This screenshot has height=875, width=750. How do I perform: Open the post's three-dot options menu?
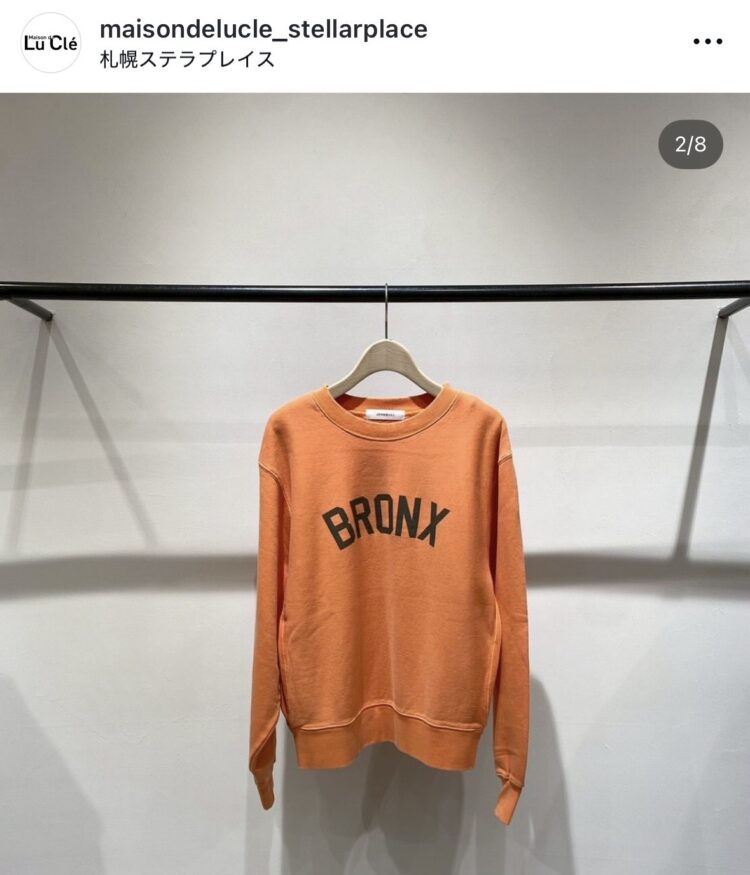click(x=707, y=42)
